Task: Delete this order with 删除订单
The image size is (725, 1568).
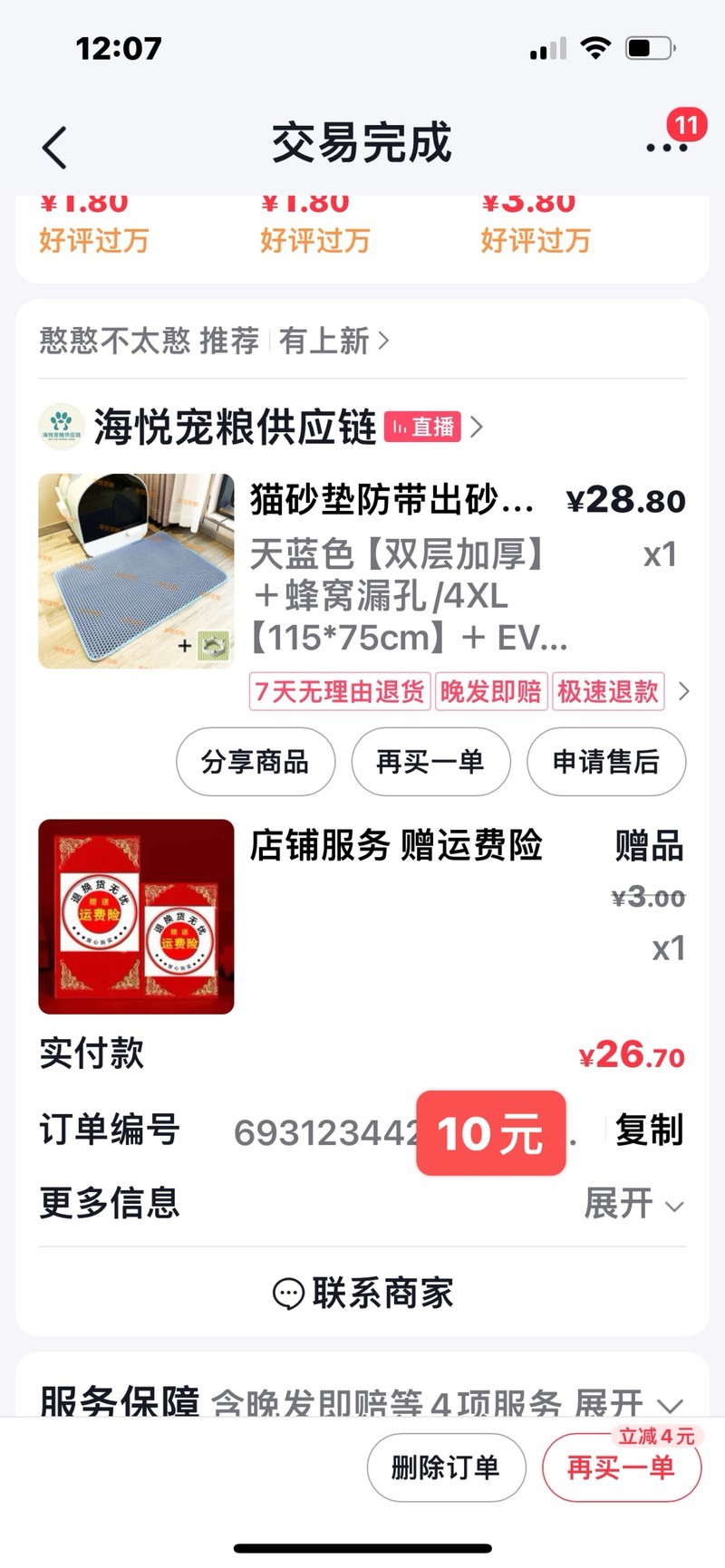Action: click(x=446, y=1467)
